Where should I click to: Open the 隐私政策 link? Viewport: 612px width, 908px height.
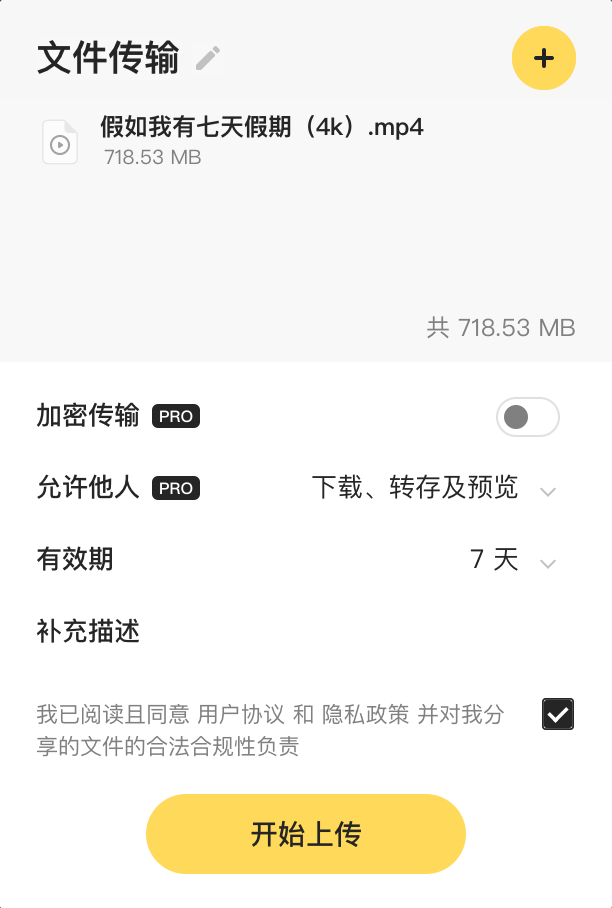point(366,715)
